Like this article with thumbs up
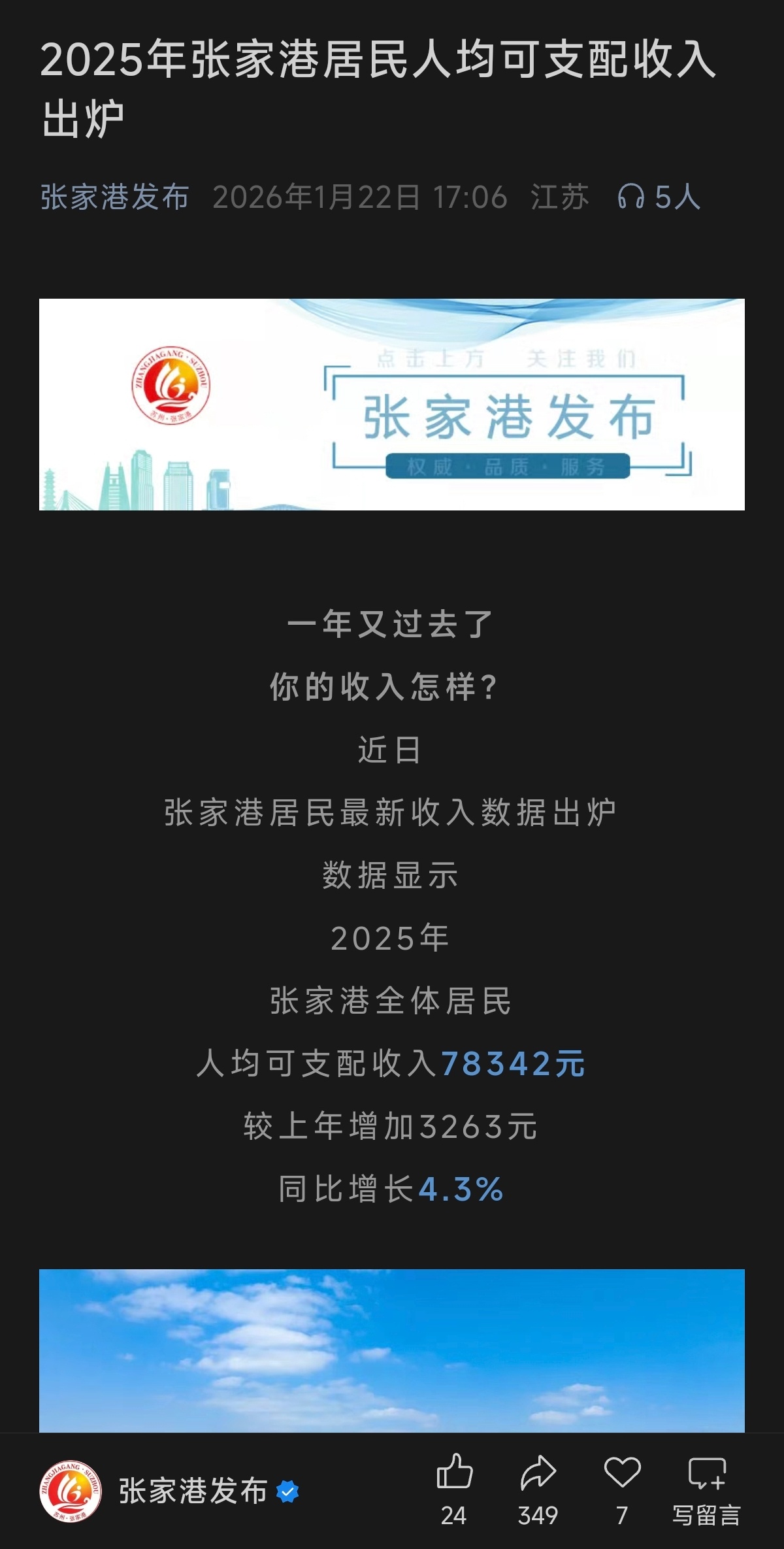784x1549 pixels. pos(454,1472)
